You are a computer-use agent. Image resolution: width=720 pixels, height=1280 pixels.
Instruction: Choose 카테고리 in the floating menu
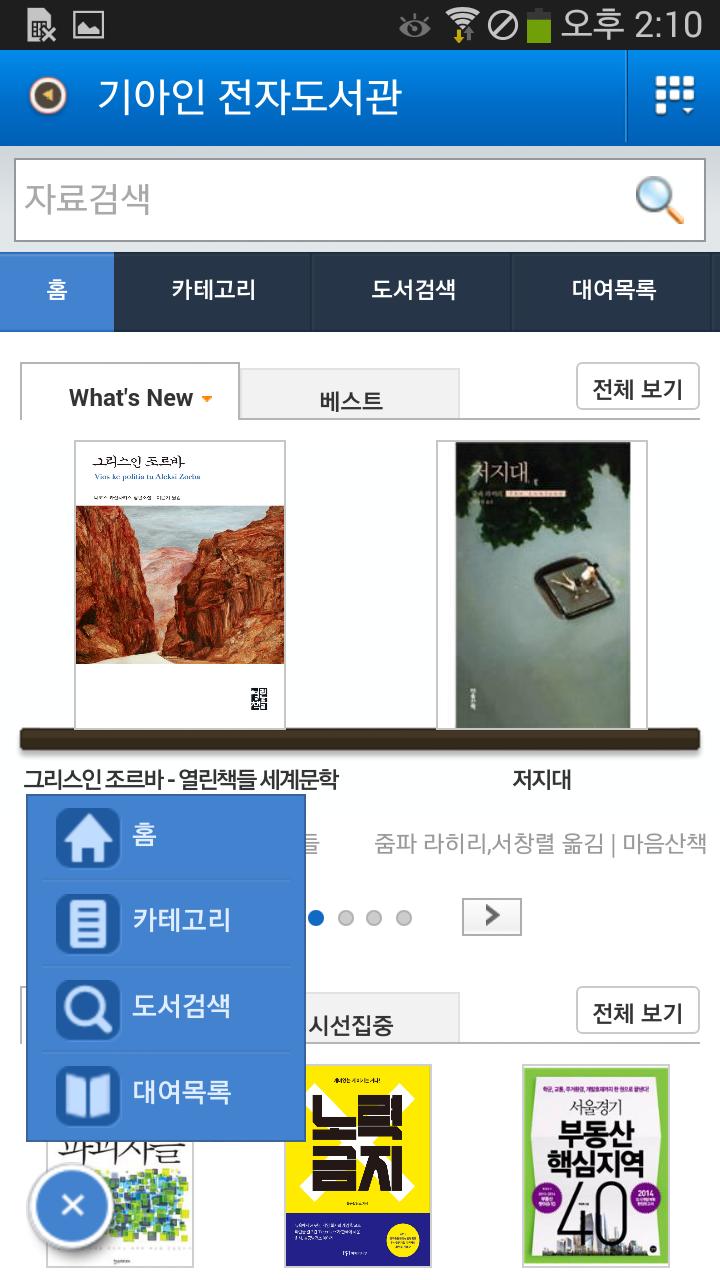[x=166, y=922]
